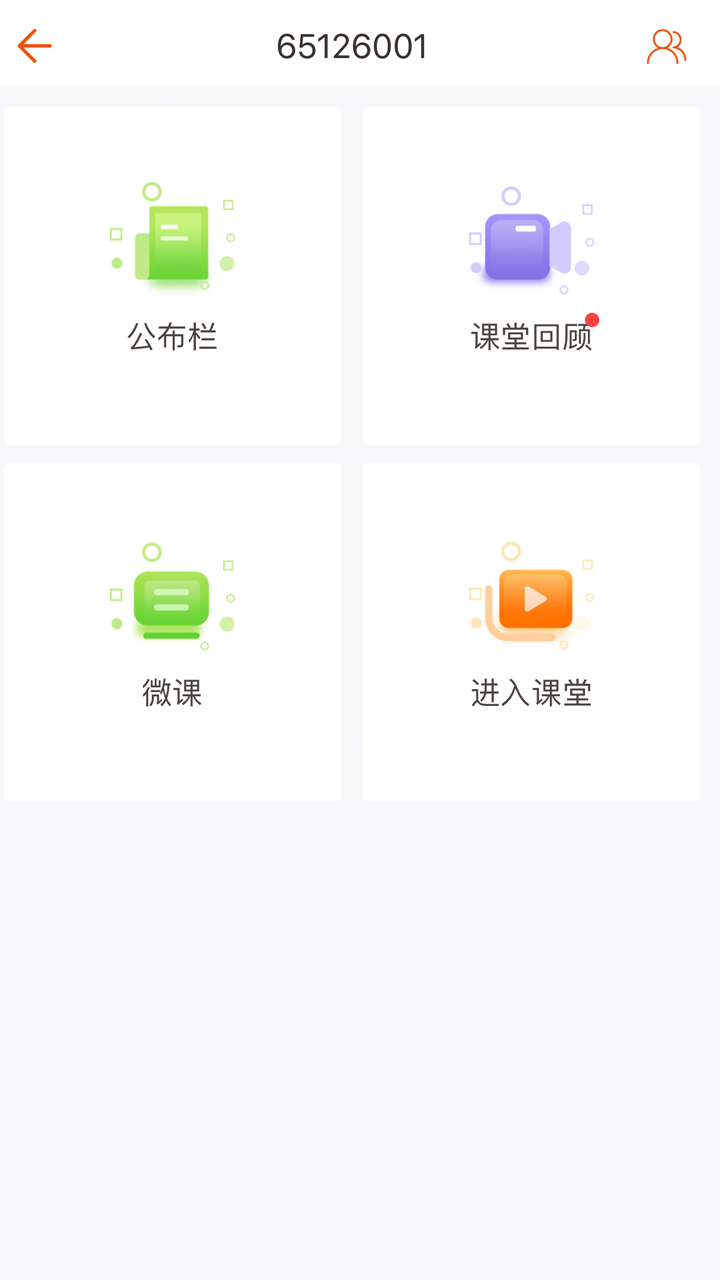The image size is (720, 1280).
Task: Open the 公布栏 card
Action: coord(172,275)
